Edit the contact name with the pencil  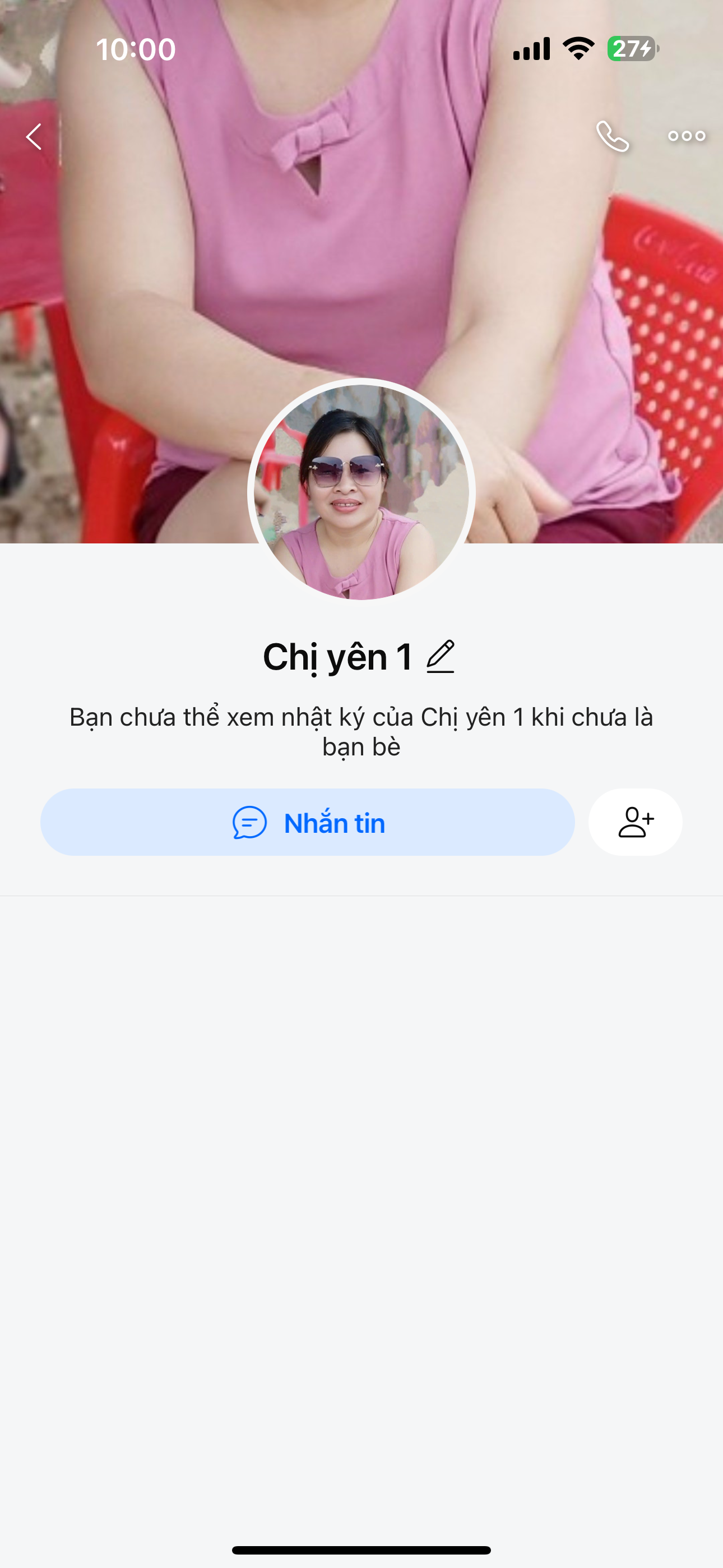pos(441,657)
